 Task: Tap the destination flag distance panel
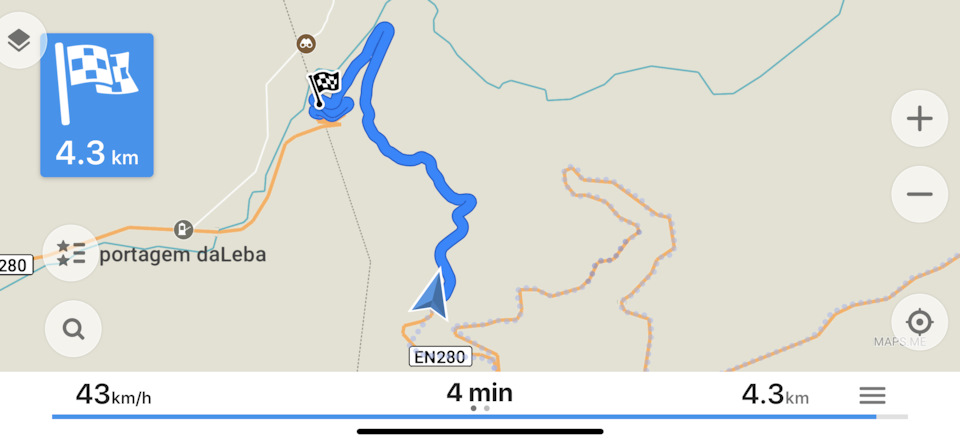(96, 105)
